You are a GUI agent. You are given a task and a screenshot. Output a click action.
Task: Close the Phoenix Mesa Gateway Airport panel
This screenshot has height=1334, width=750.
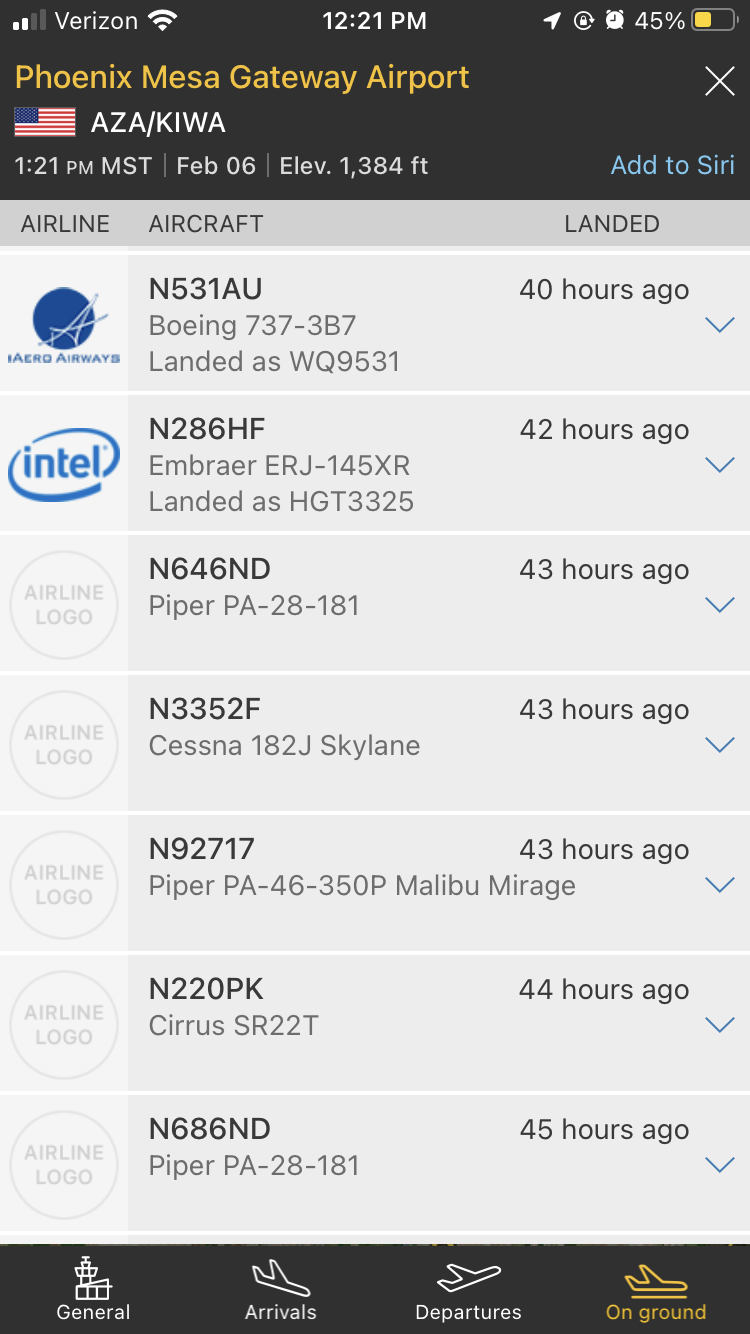pos(719,81)
